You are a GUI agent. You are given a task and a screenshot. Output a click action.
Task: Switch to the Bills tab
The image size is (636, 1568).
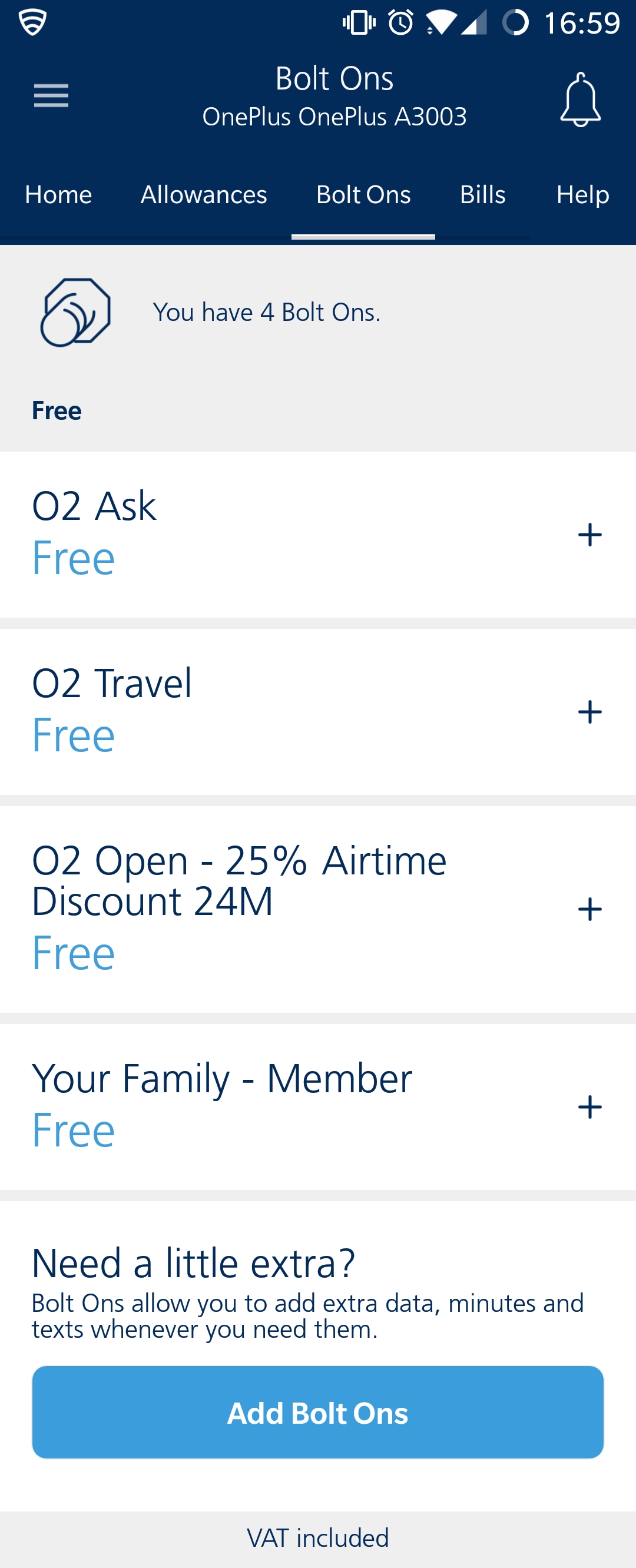click(483, 195)
